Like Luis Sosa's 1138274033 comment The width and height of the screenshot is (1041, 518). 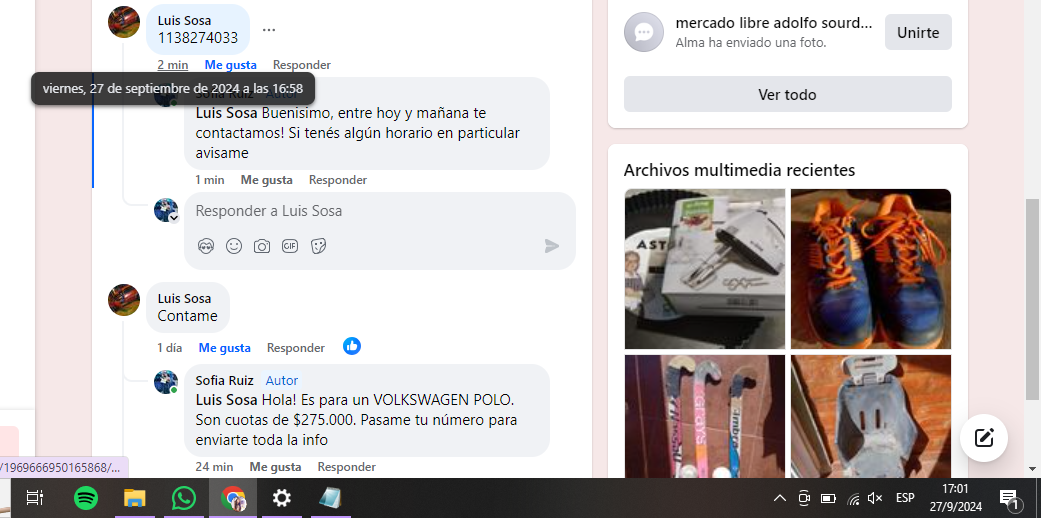[230, 65]
